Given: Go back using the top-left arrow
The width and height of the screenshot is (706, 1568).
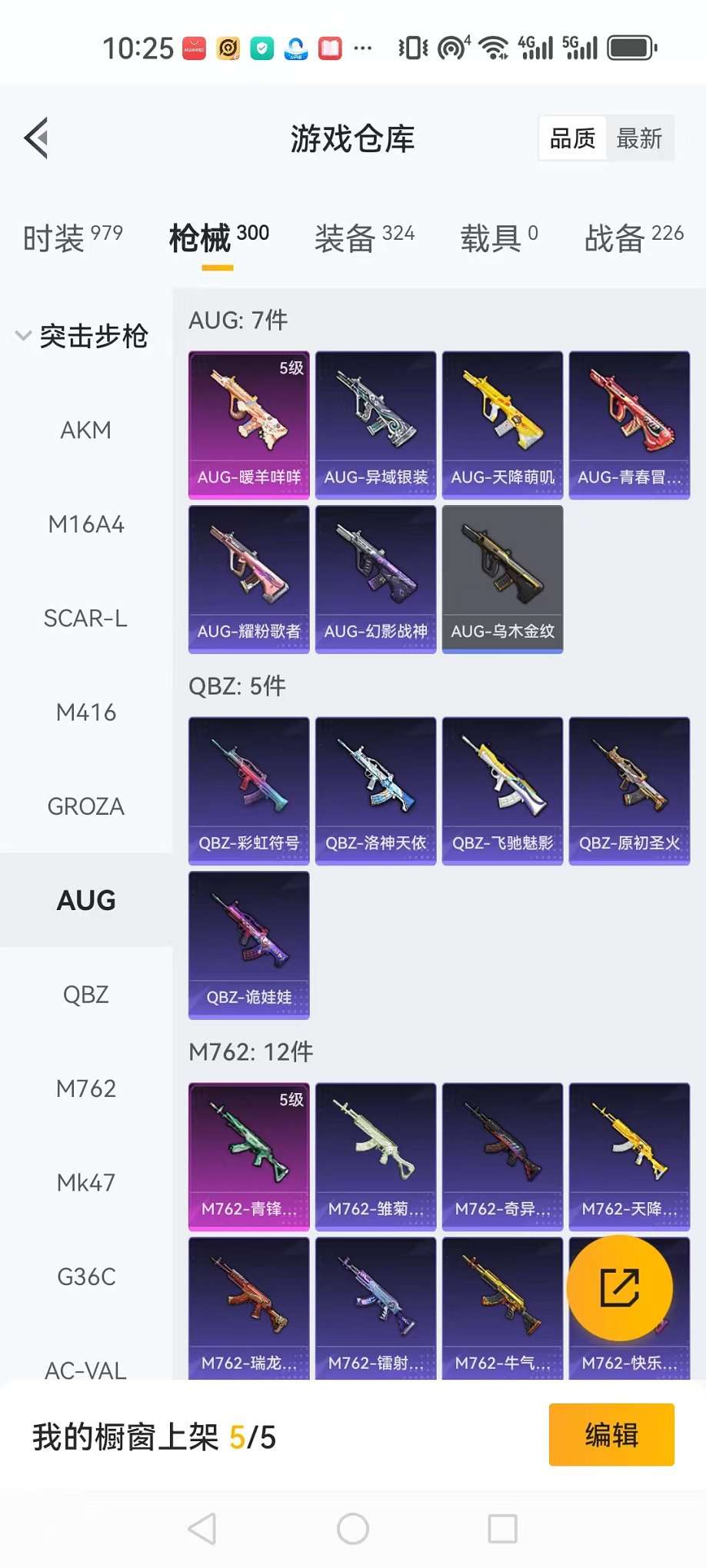Looking at the screenshot, I should pos(37,138).
